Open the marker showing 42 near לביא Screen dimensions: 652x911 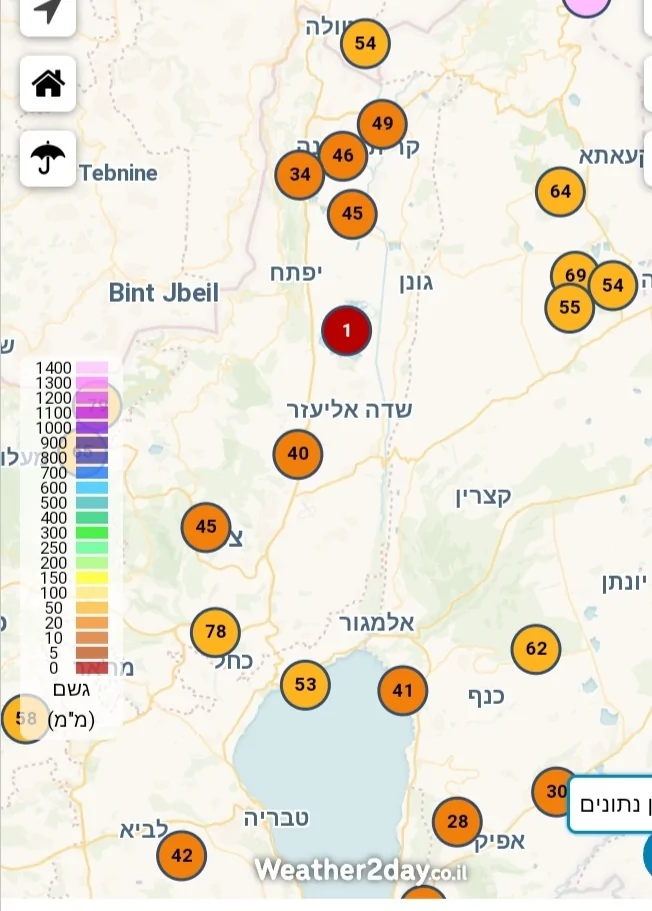pos(182,856)
